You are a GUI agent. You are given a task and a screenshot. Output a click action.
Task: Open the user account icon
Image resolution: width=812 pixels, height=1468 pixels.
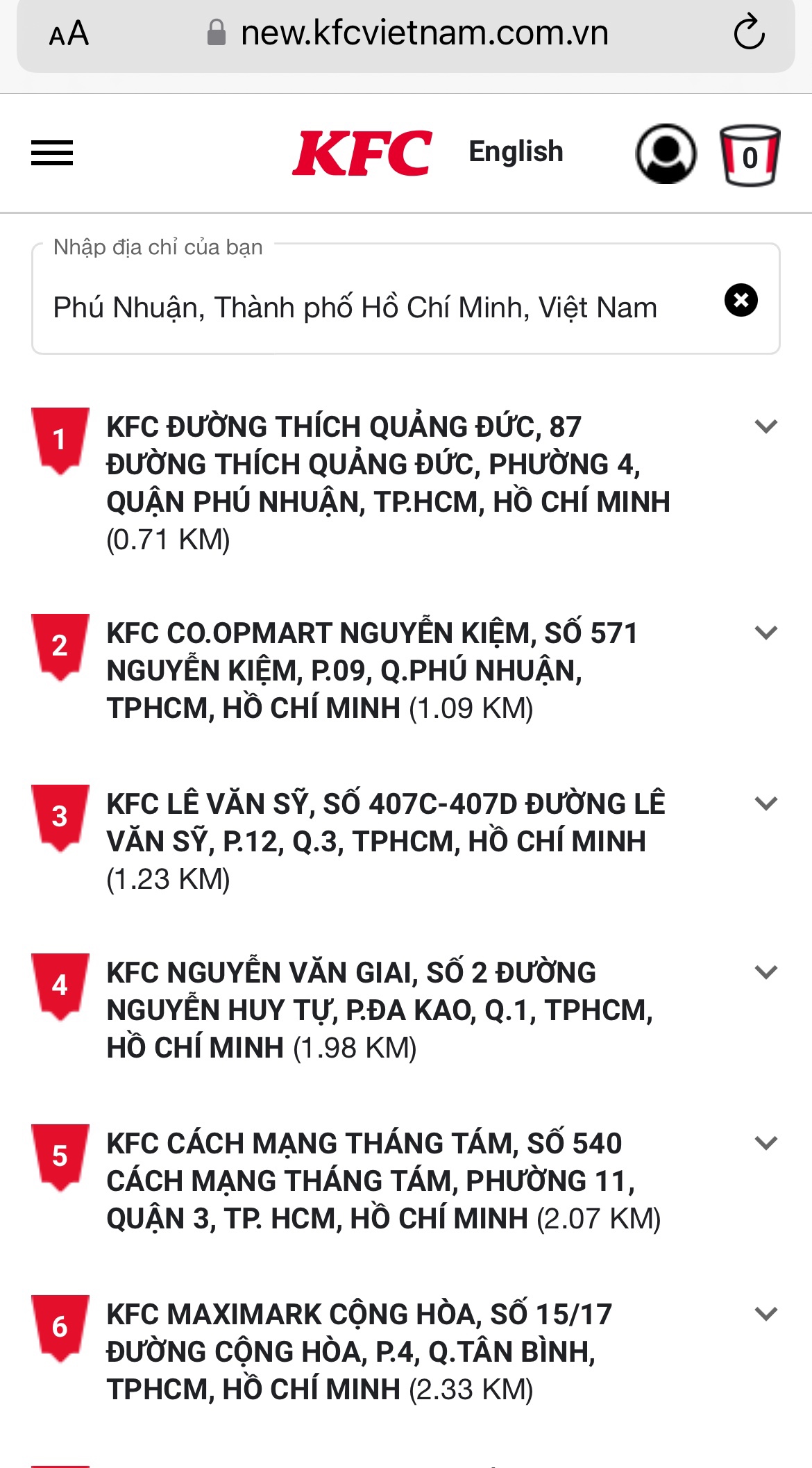[x=666, y=153]
